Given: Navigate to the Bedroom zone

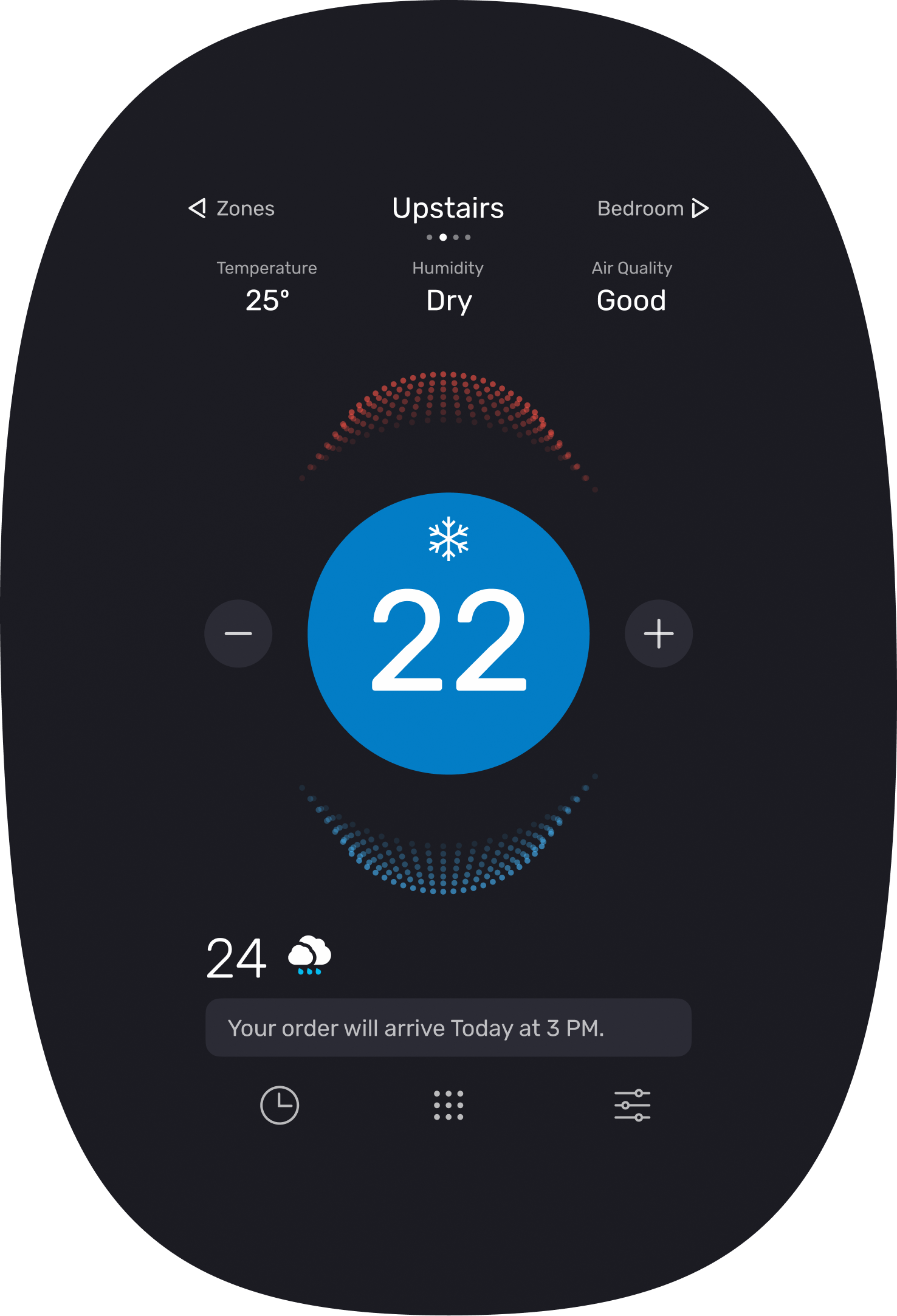Looking at the screenshot, I should [x=653, y=208].
